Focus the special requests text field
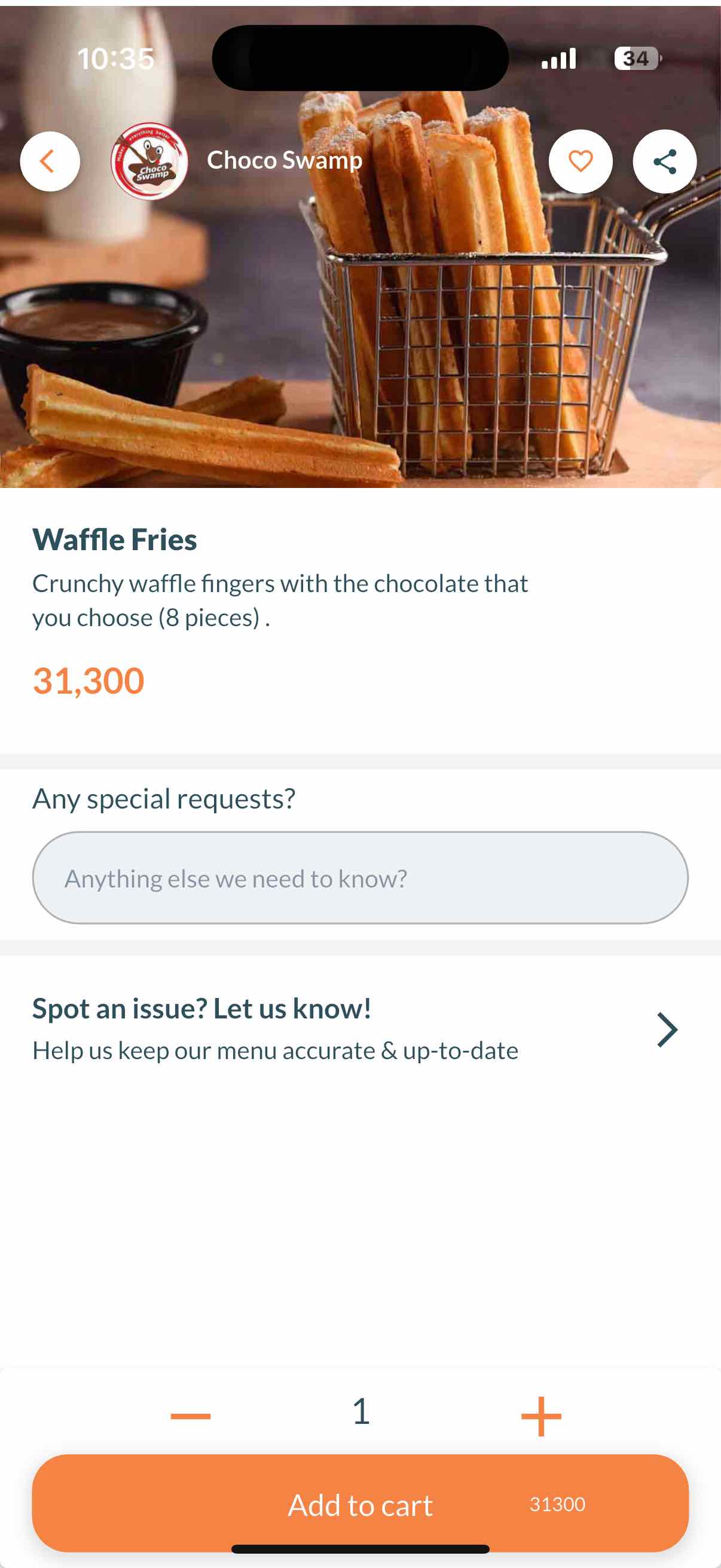 pyautogui.click(x=360, y=878)
